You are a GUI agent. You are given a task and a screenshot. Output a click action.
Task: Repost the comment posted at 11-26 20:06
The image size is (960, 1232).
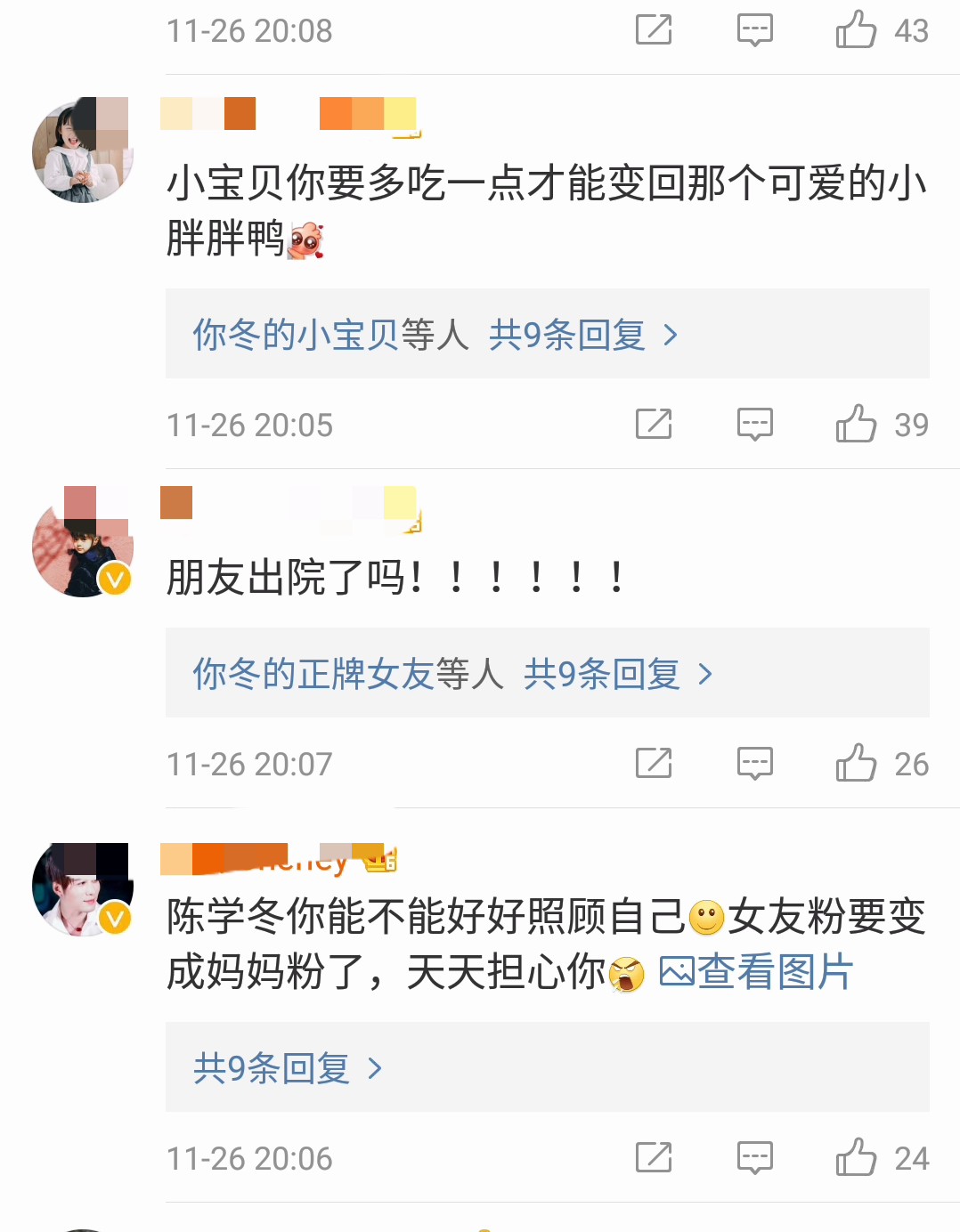point(654,1158)
